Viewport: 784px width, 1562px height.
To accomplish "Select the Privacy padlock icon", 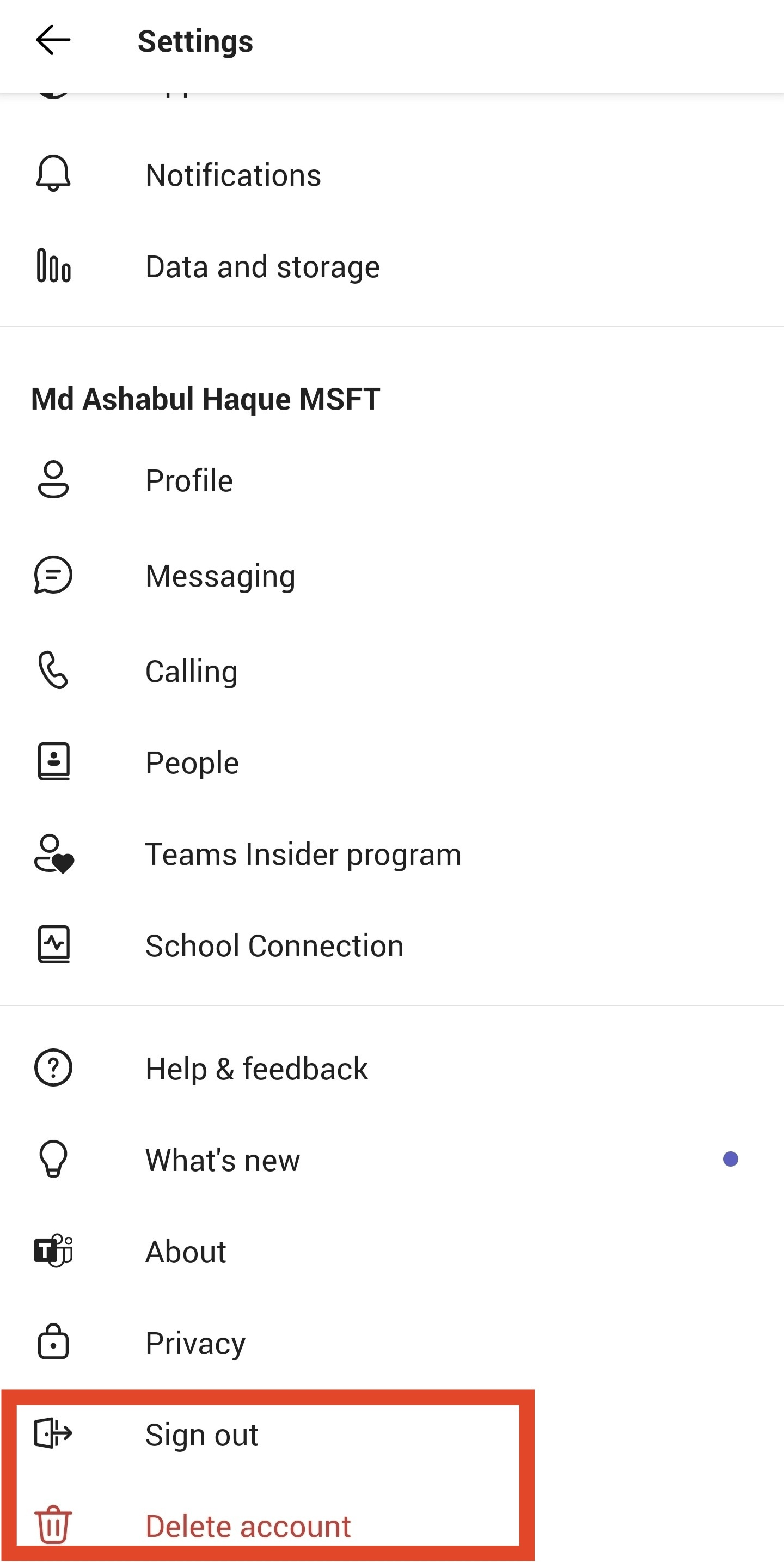I will click(53, 1343).
